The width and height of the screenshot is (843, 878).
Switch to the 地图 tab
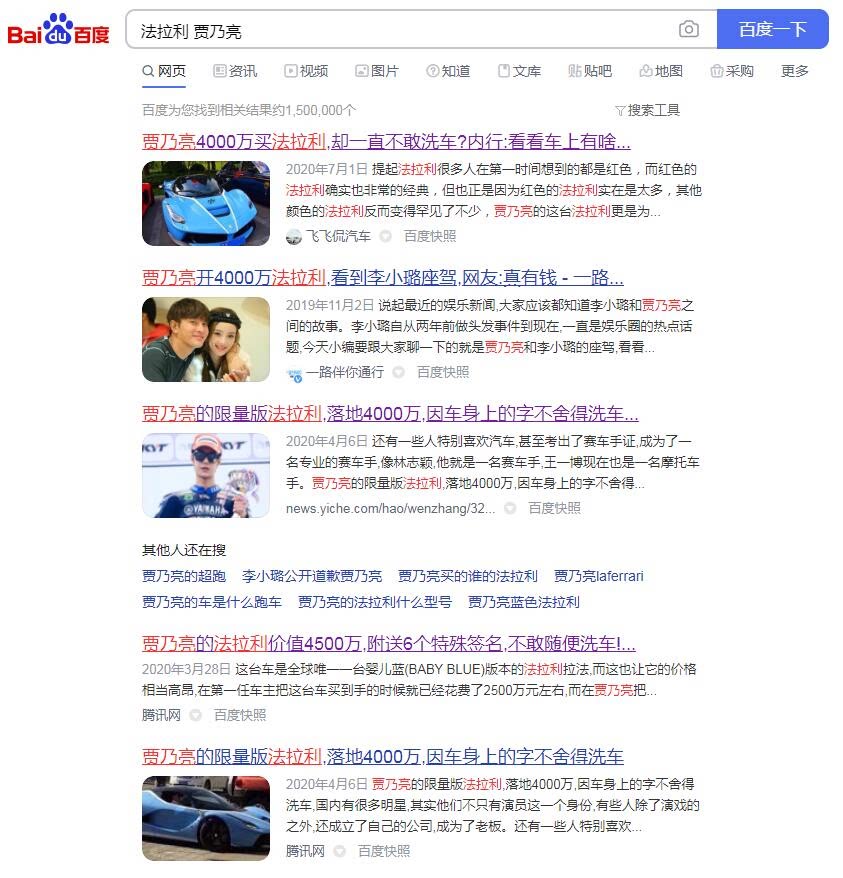pos(661,71)
